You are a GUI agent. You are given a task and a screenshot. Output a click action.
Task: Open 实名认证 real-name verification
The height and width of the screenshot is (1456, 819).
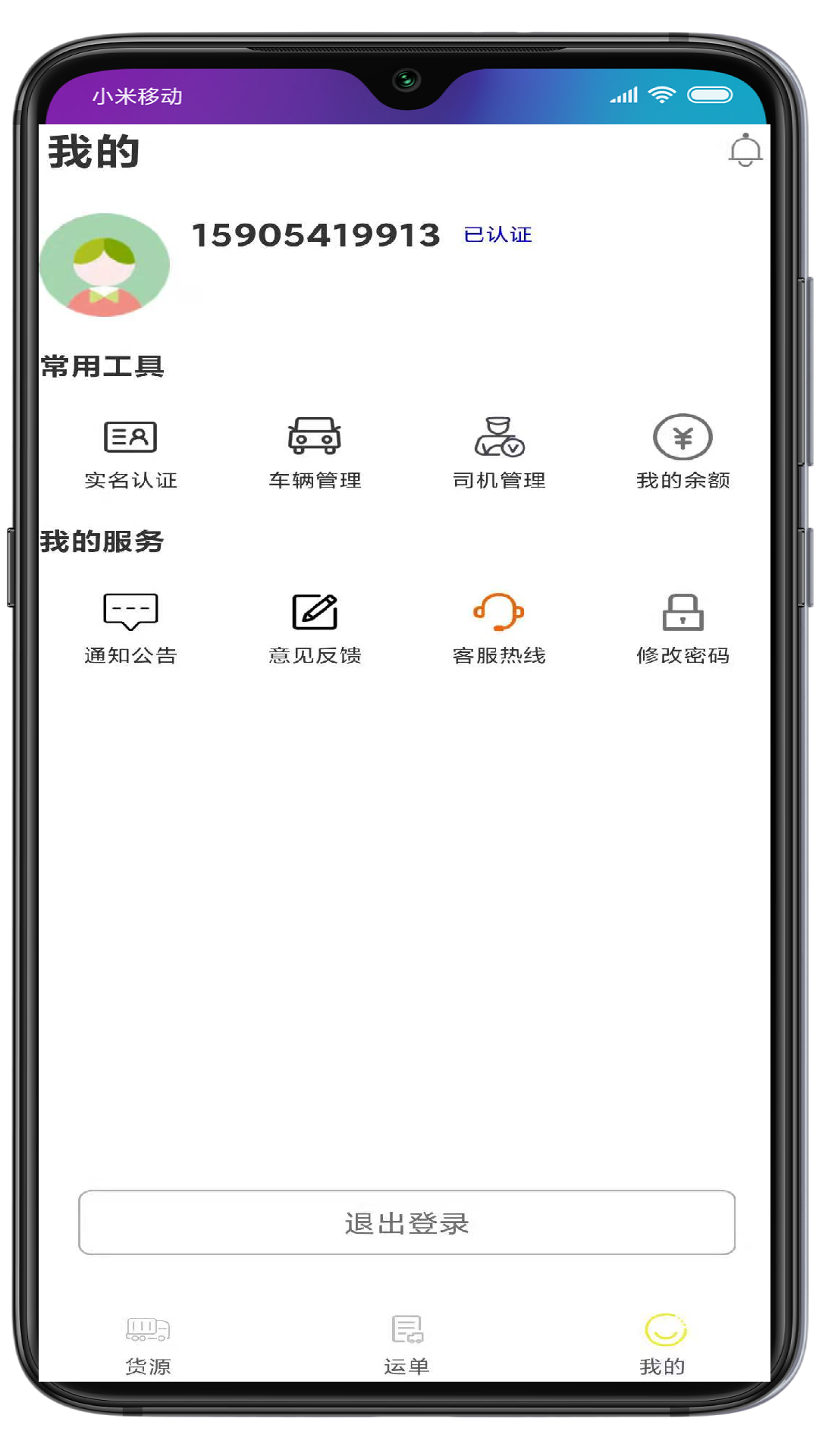point(130,453)
